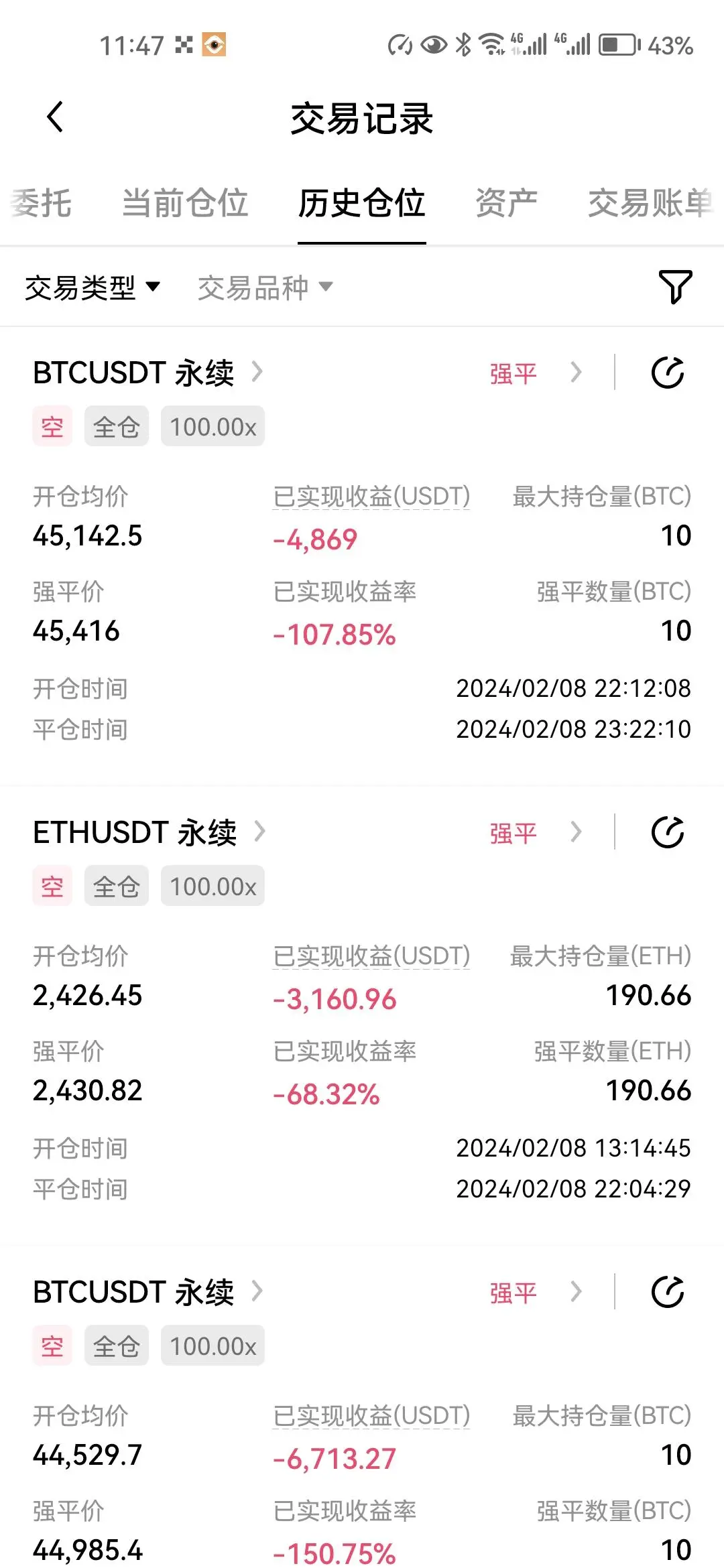The image size is (724, 1568).
Task: Expand the 交易品种 dropdown
Action: click(x=265, y=287)
